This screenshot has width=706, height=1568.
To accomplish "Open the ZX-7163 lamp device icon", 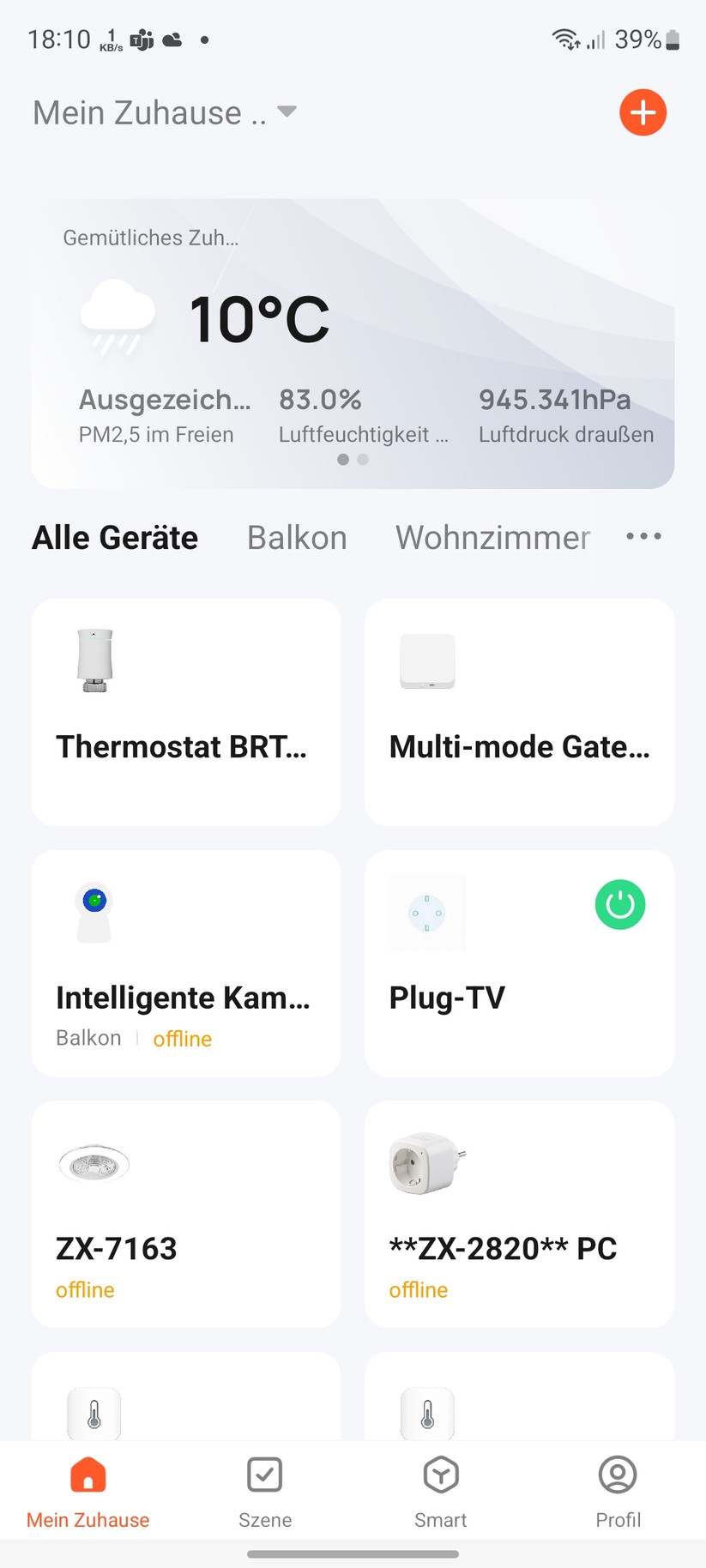I will click(94, 1164).
